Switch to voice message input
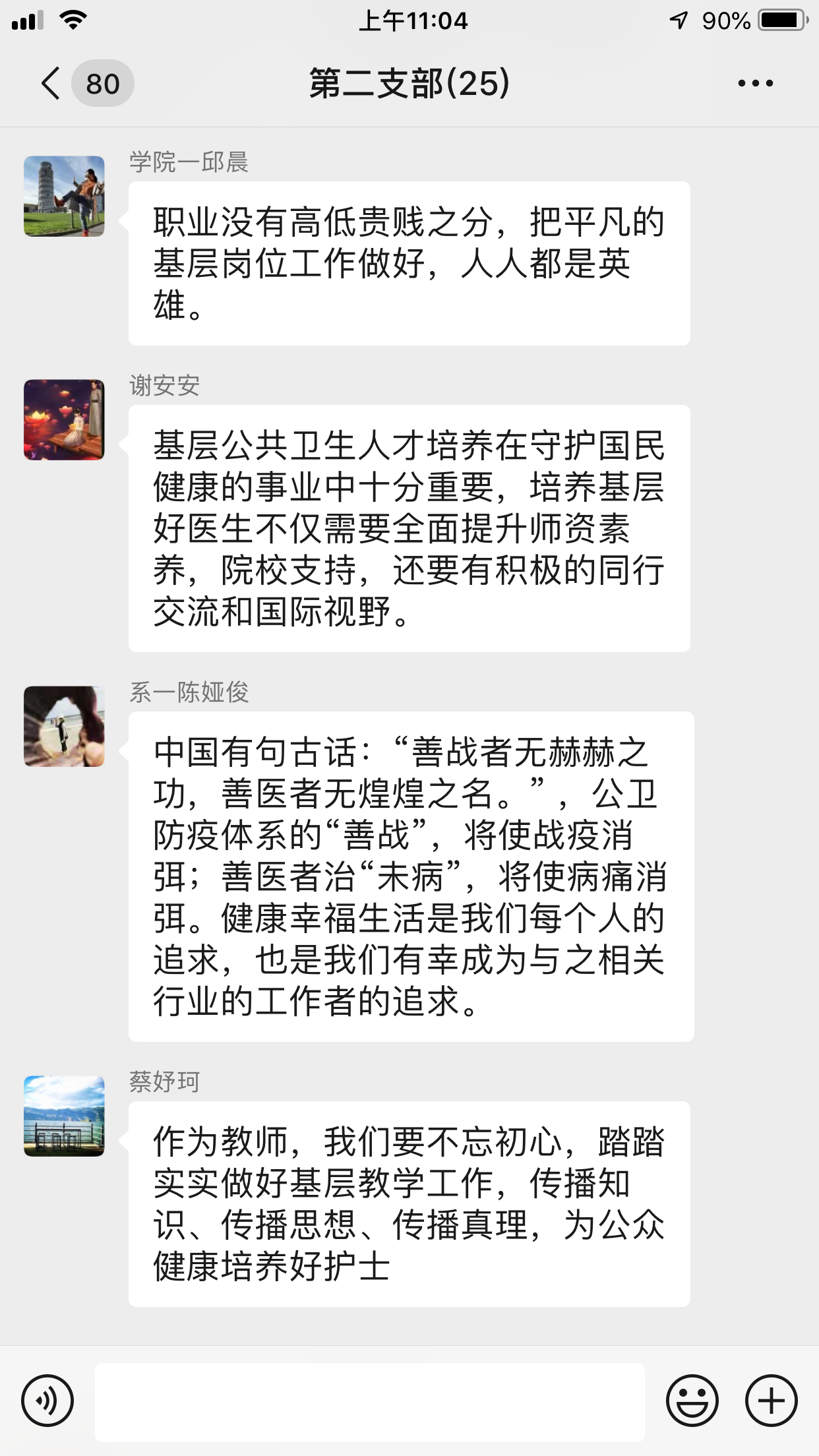 (x=47, y=1401)
